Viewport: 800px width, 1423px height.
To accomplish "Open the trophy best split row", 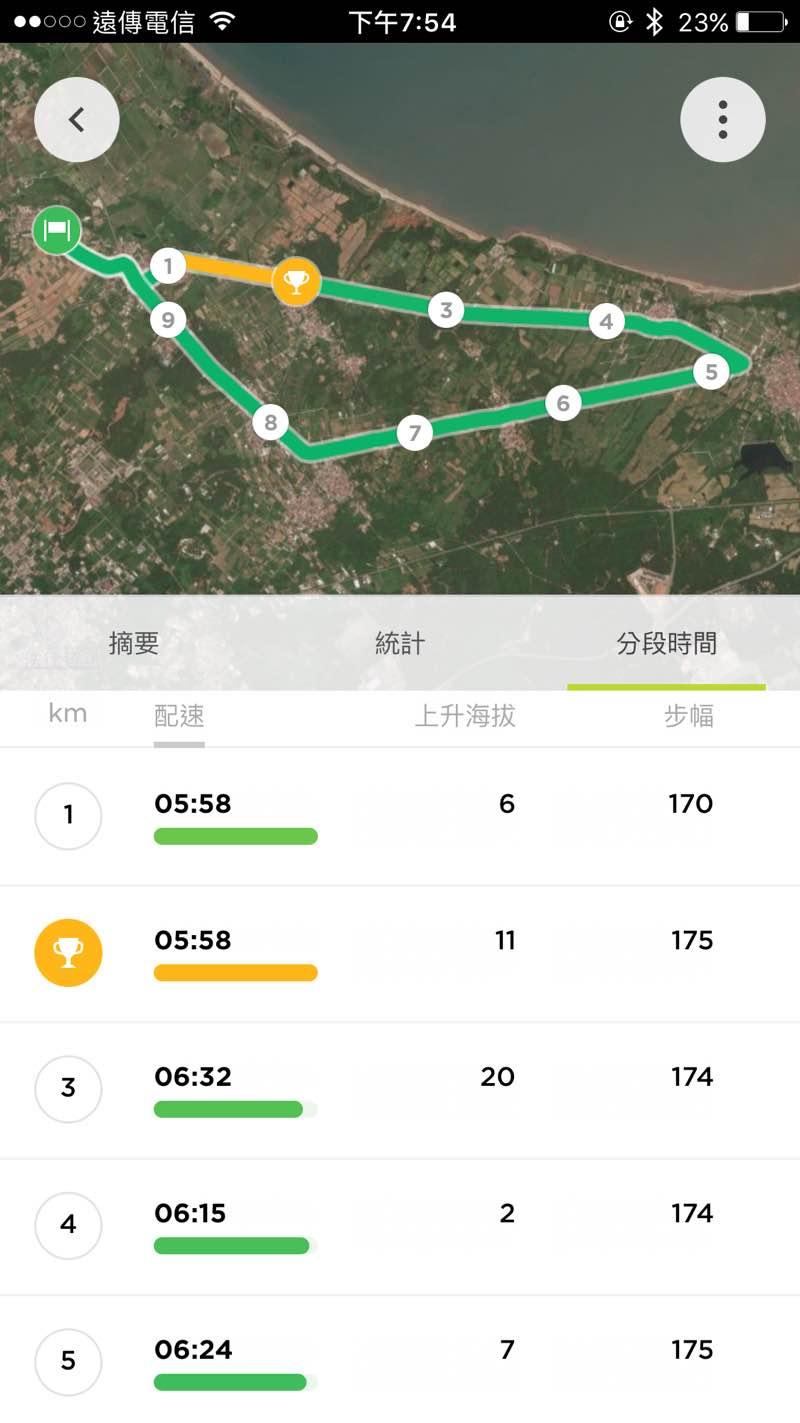I will tap(400, 953).
